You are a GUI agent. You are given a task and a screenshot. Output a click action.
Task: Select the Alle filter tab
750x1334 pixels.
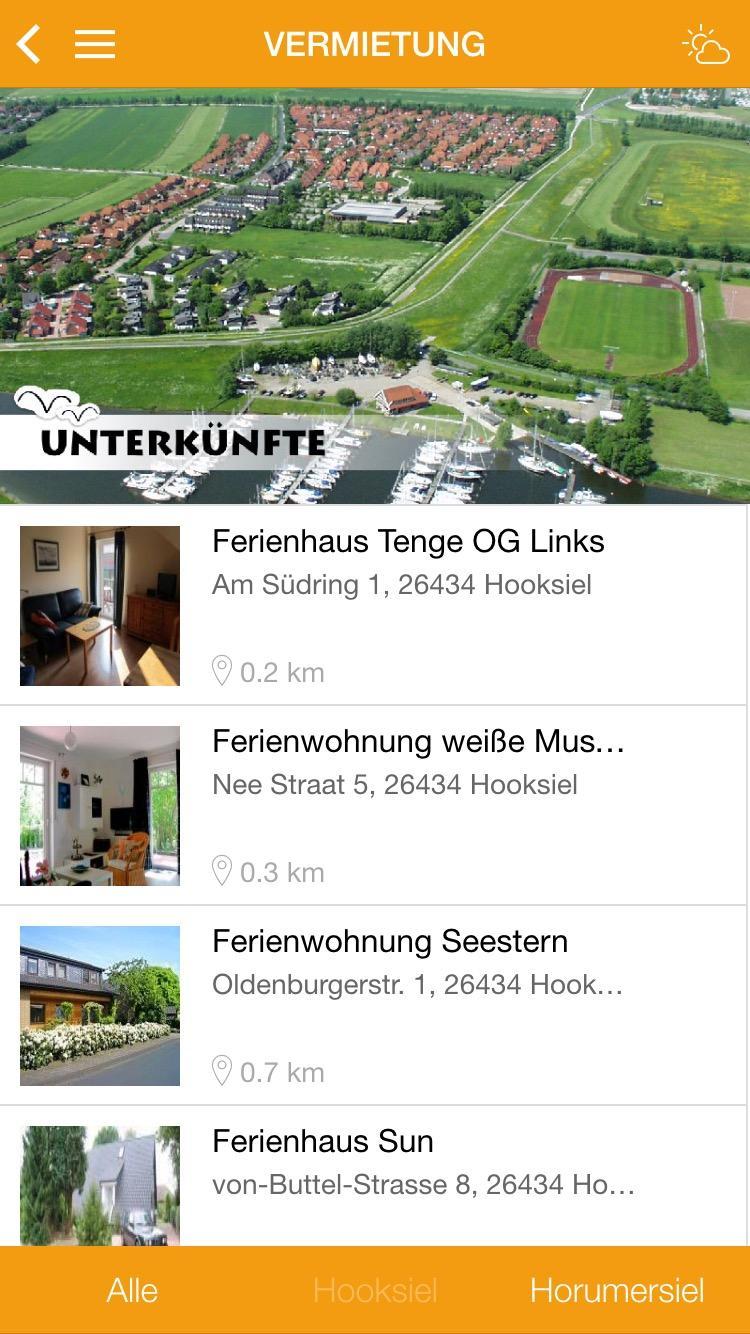click(x=131, y=1290)
